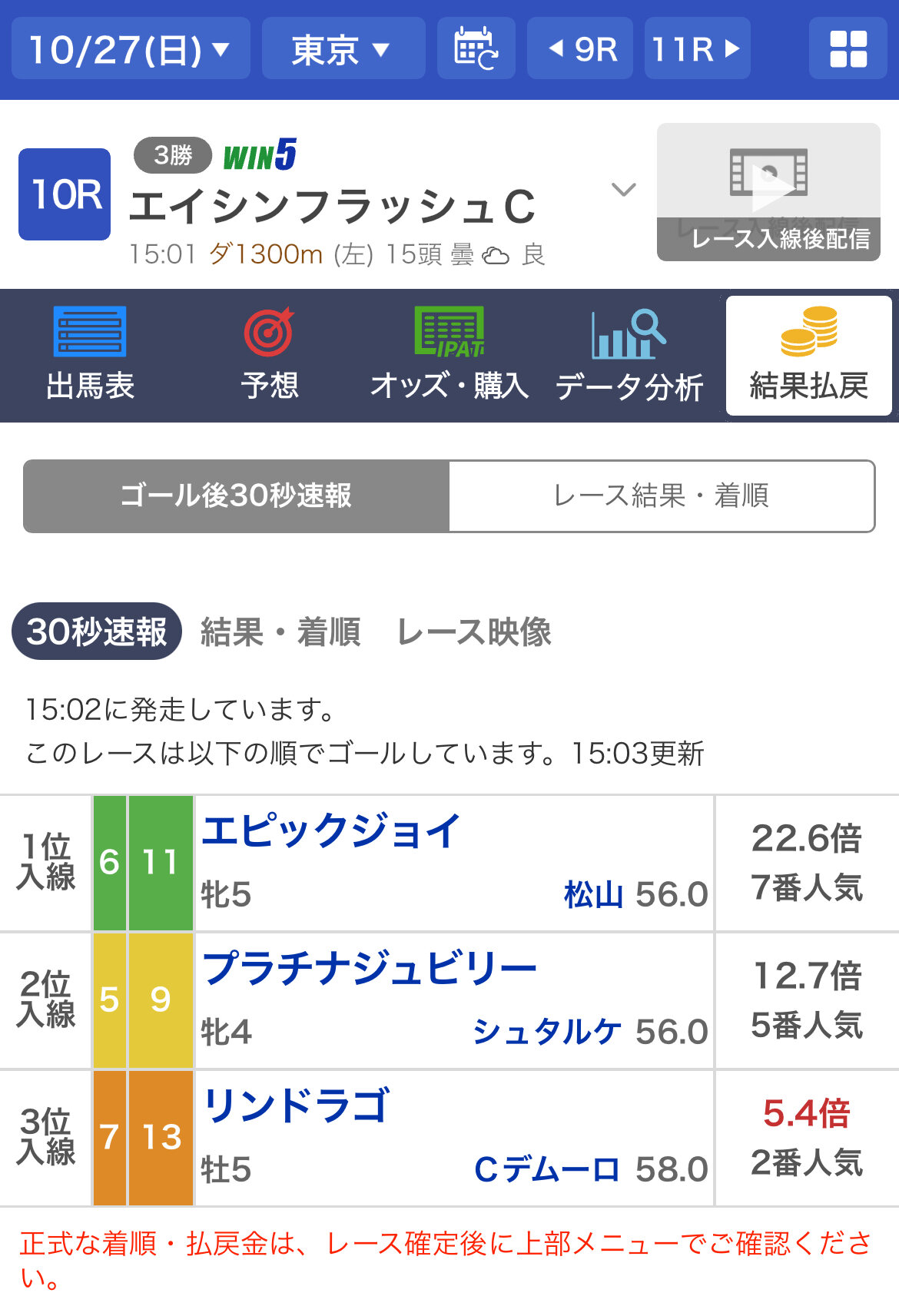Screen dimensions: 899x1316
Task: Select the 結果払戻 tab
Action: (x=809, y=355)
